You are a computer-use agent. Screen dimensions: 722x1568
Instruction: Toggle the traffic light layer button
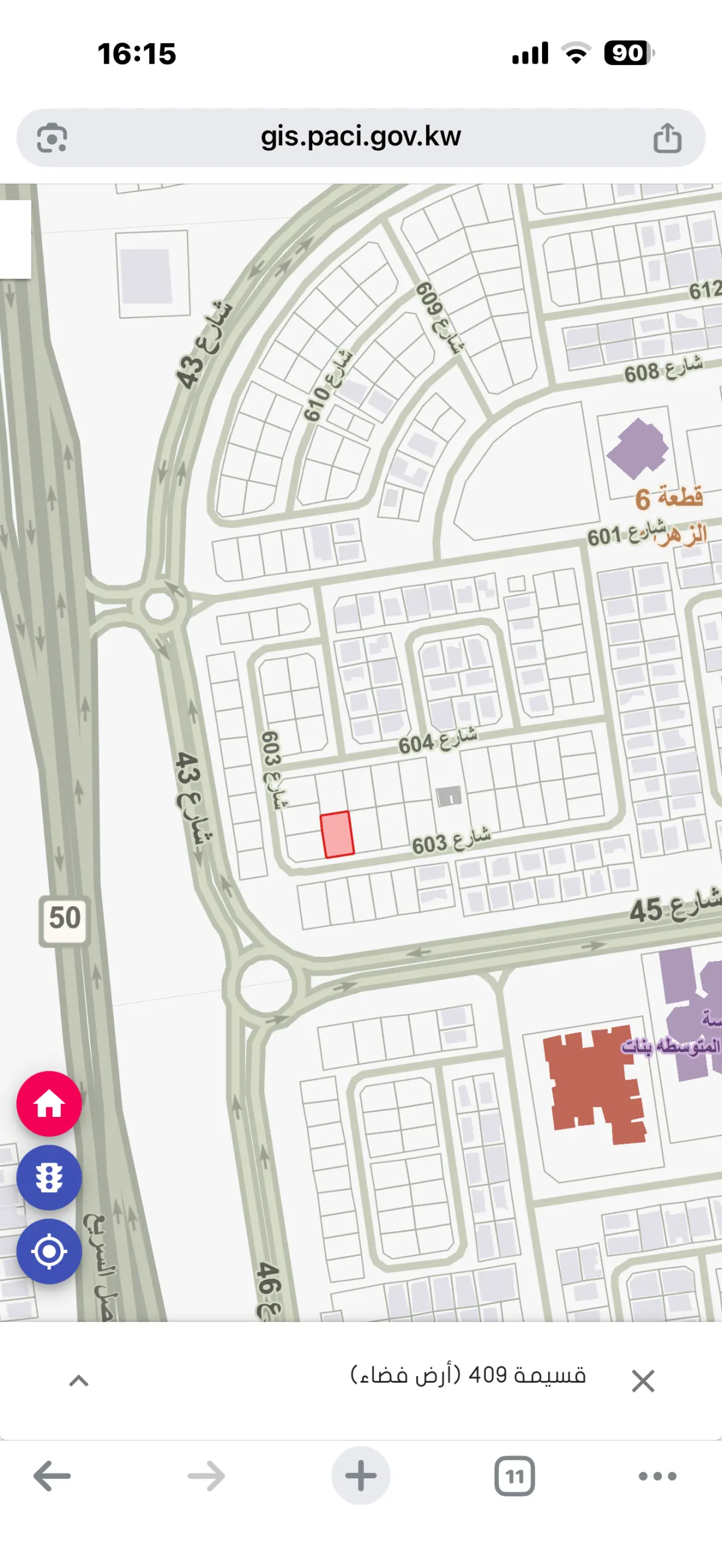(49, 1177)
